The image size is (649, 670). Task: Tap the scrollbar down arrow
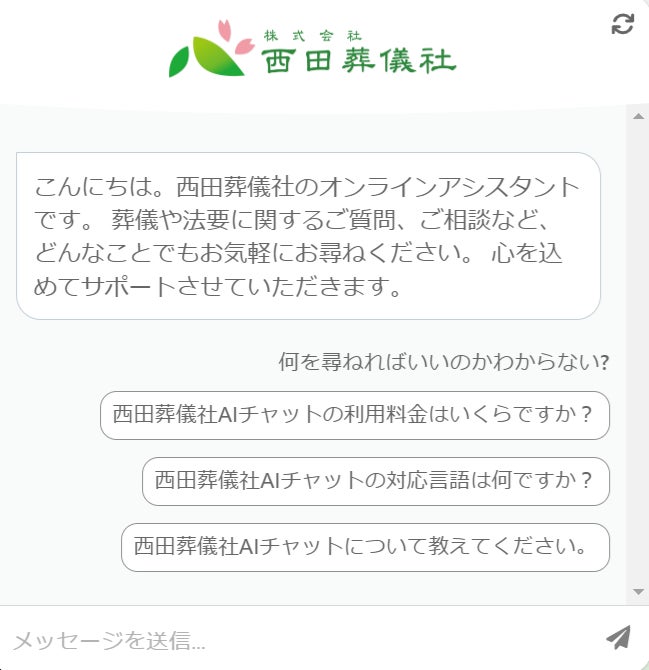pyautogui.click(x=639, y=592)
